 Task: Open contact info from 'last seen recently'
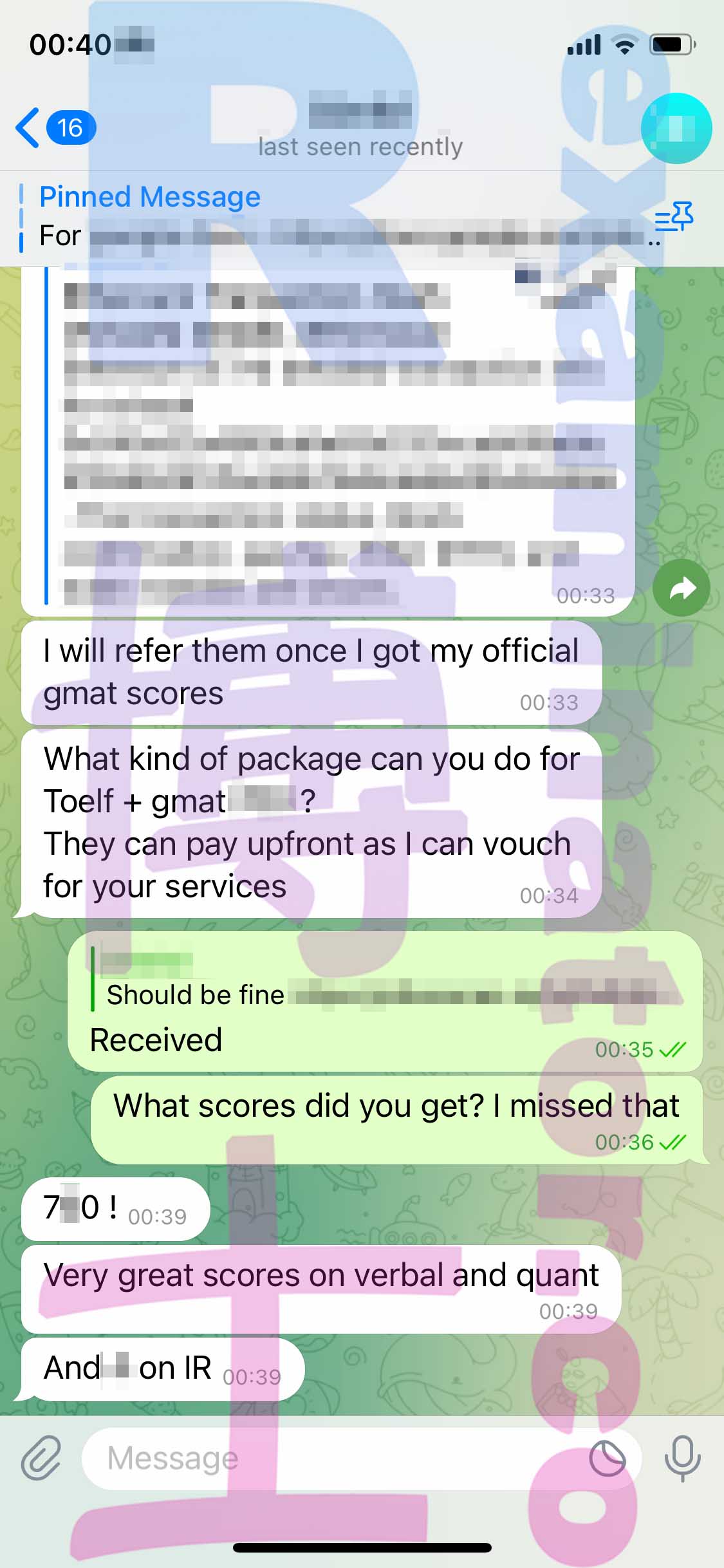pyautogui.click(x=360, y=147)
